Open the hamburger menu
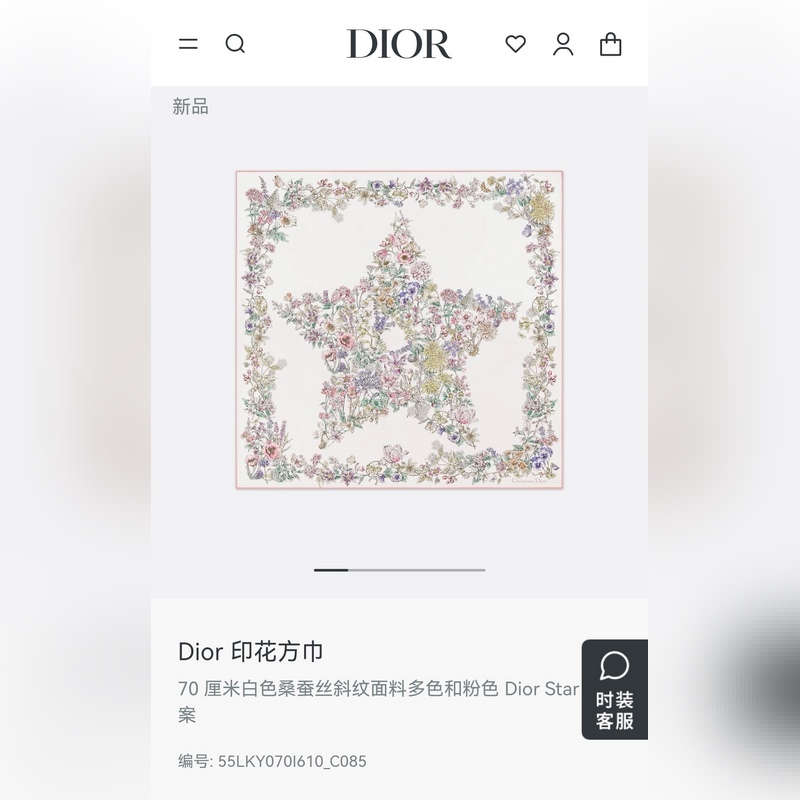Image resolution: width=800 pixels, height=800 pixels. tap(188, 44)
